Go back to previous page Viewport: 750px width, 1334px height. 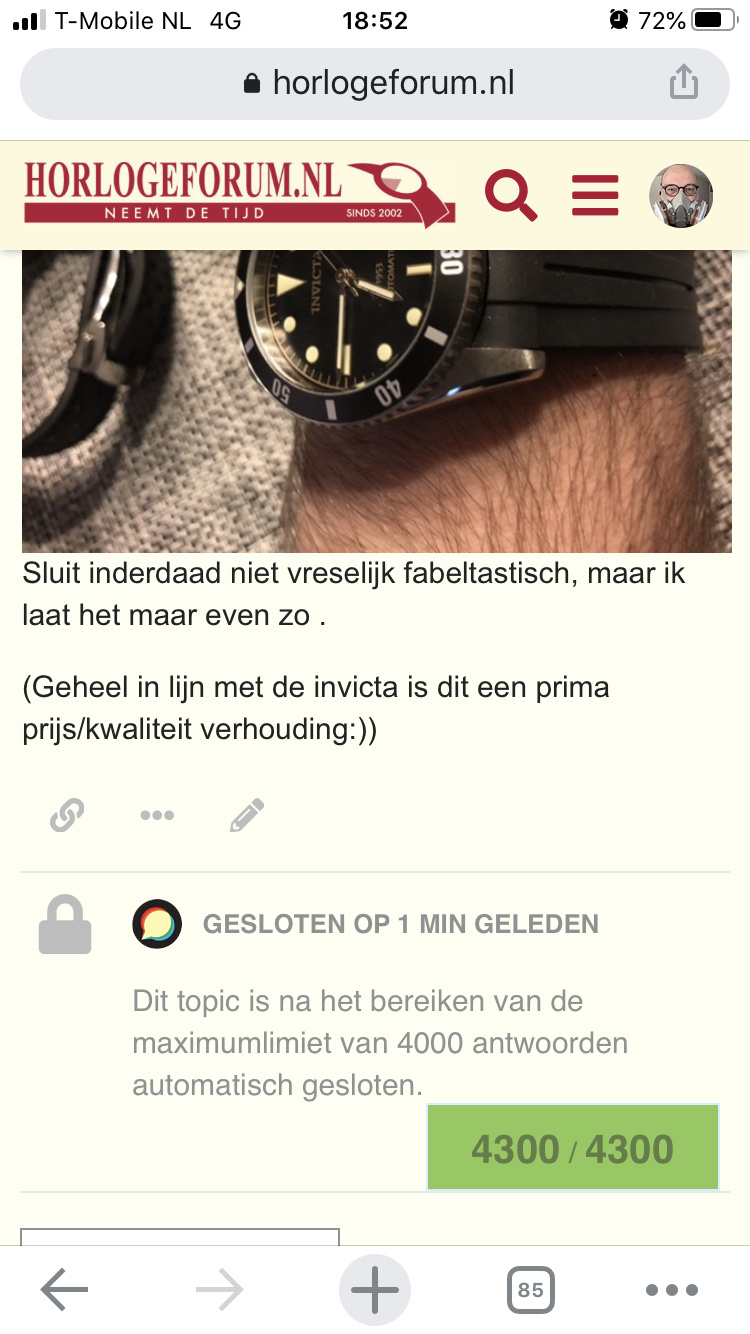tap(64, 1290)
